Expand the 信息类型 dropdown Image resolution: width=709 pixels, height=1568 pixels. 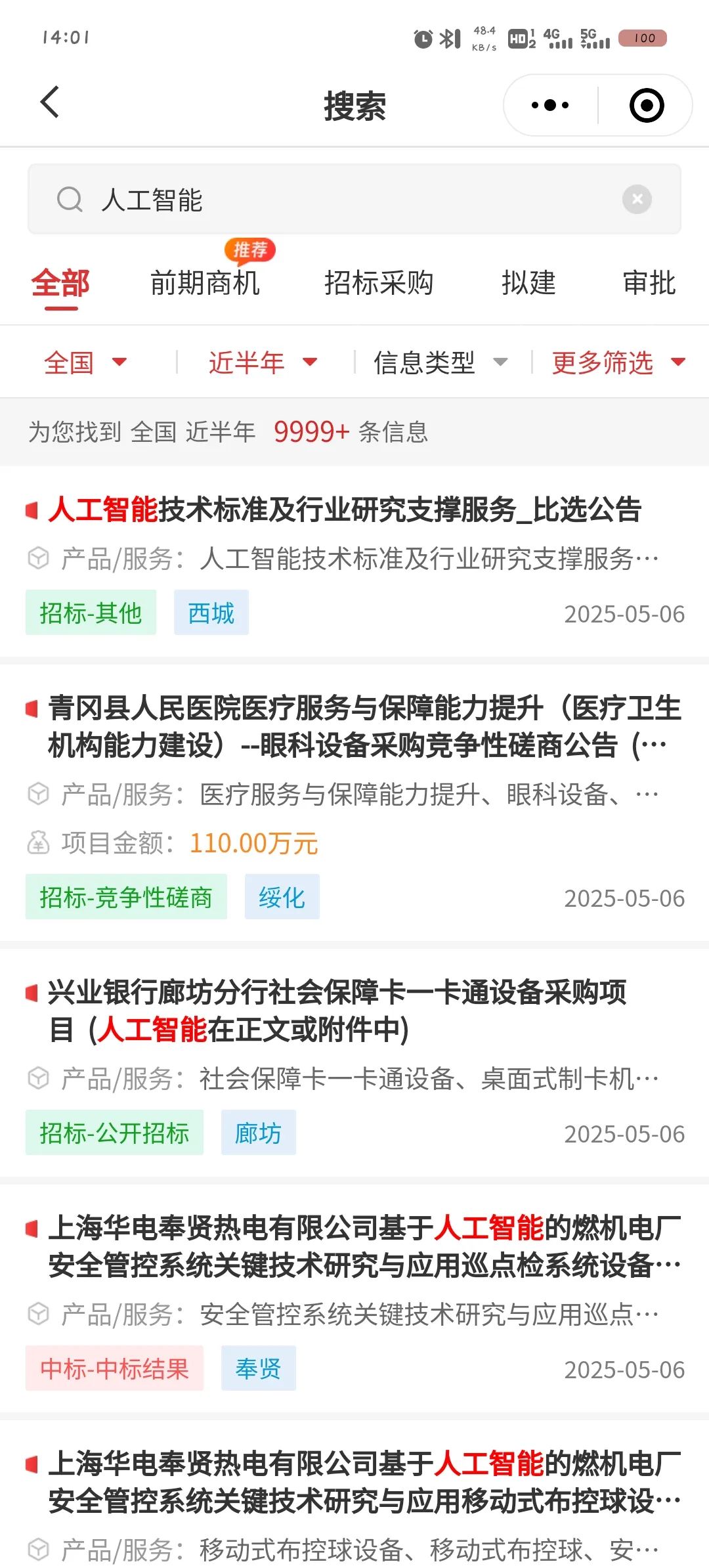click(x=440, y=362)
